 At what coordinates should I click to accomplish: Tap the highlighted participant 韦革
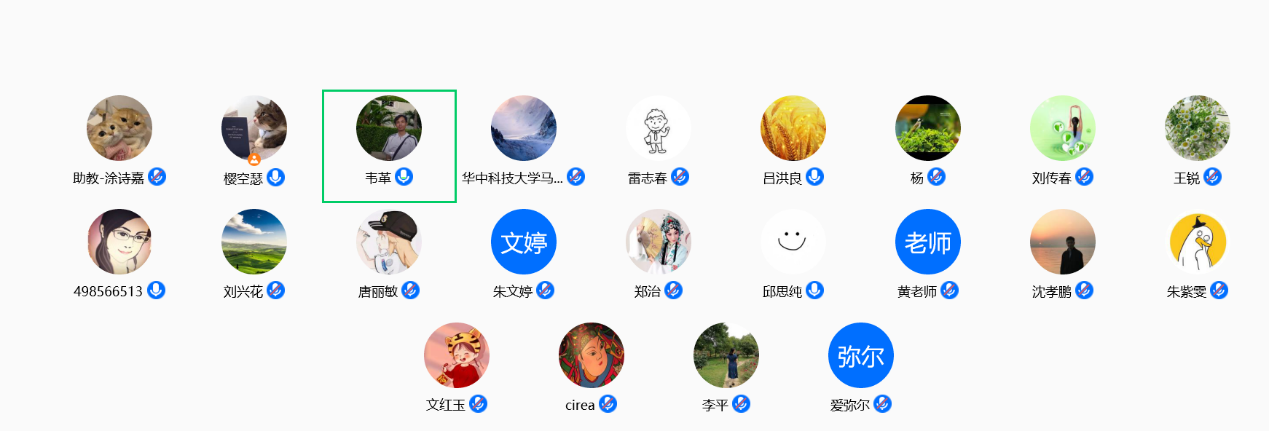(x=389, y=129)
